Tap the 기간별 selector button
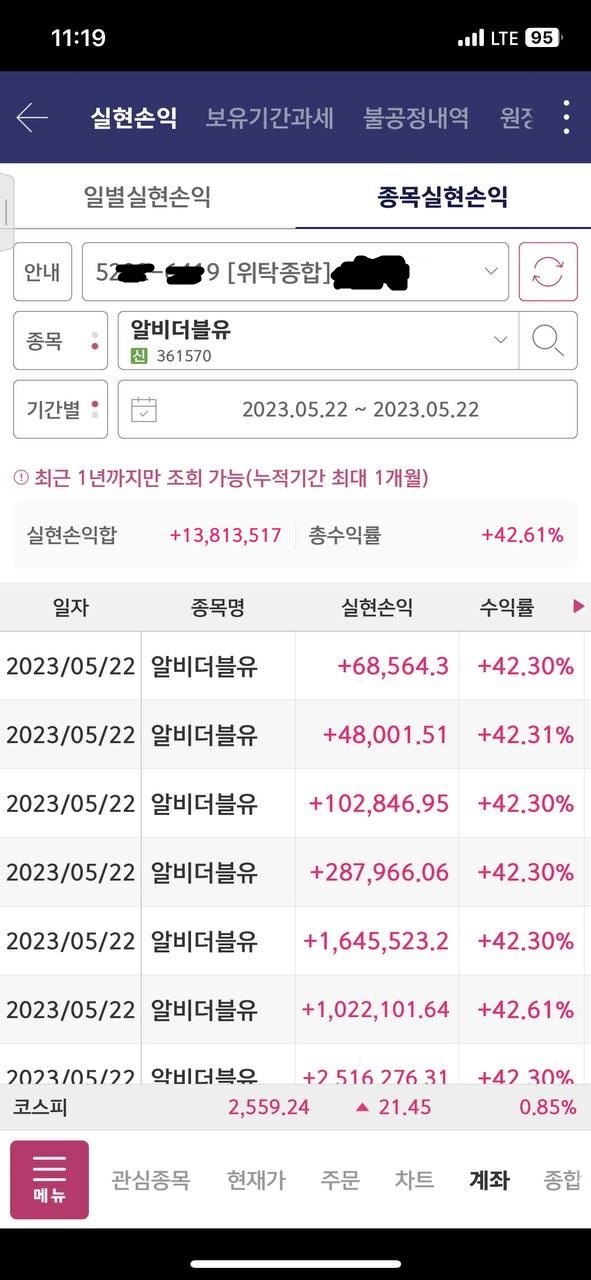The image size is (591, 1280). (60, 409)
